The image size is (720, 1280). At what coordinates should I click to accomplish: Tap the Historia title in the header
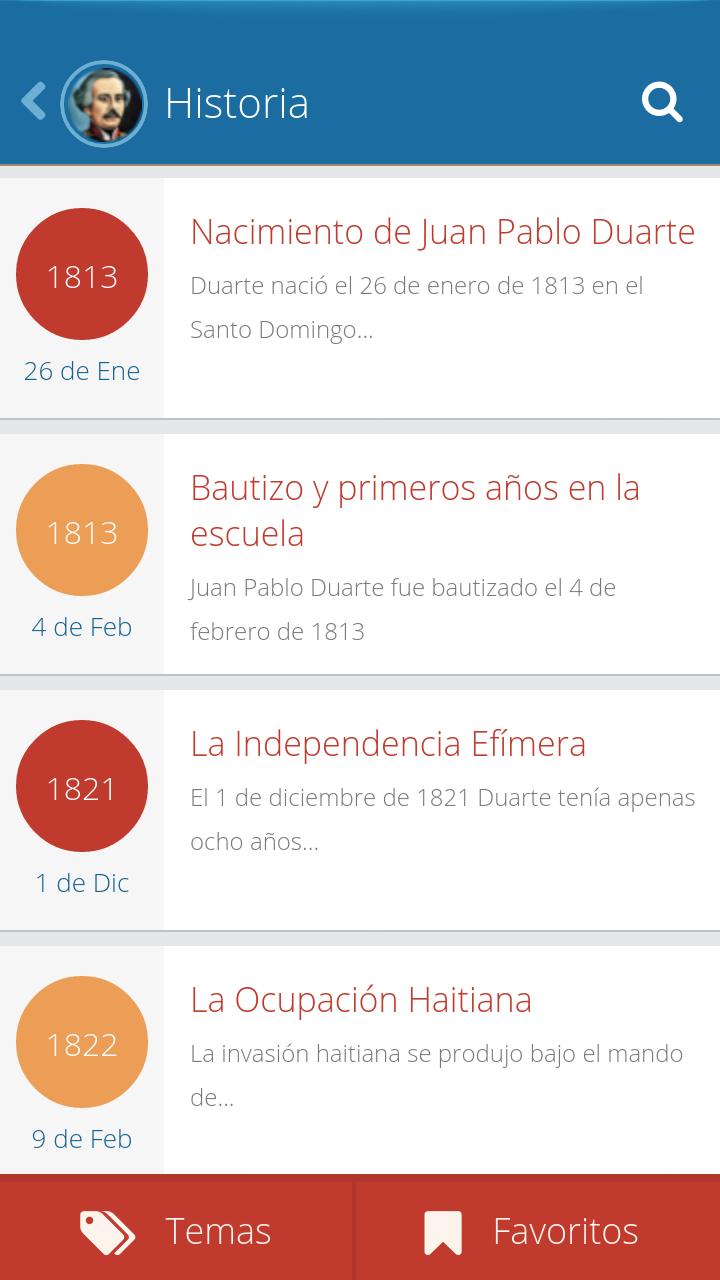coord(237,100)
